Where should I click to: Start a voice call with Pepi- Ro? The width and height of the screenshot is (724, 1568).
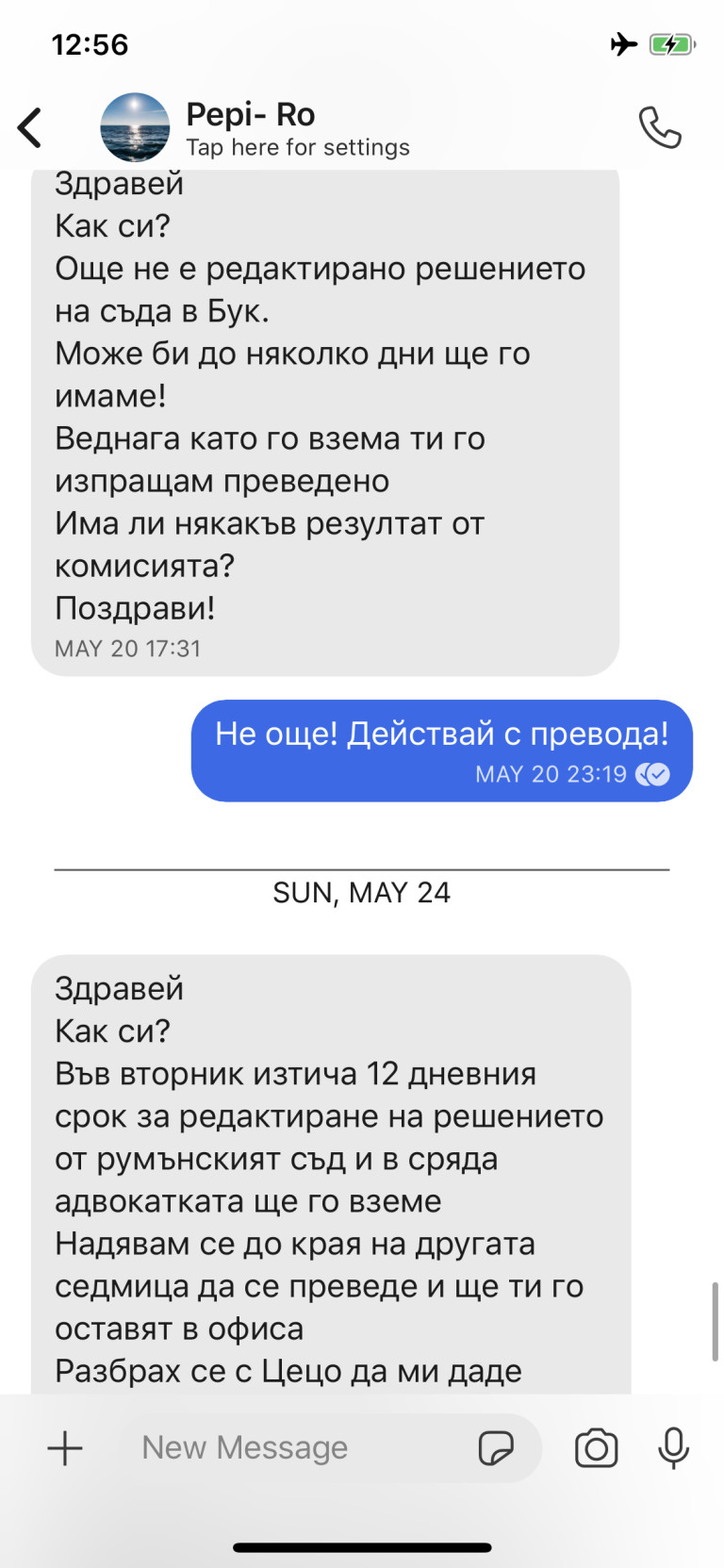tap(659, 127)
